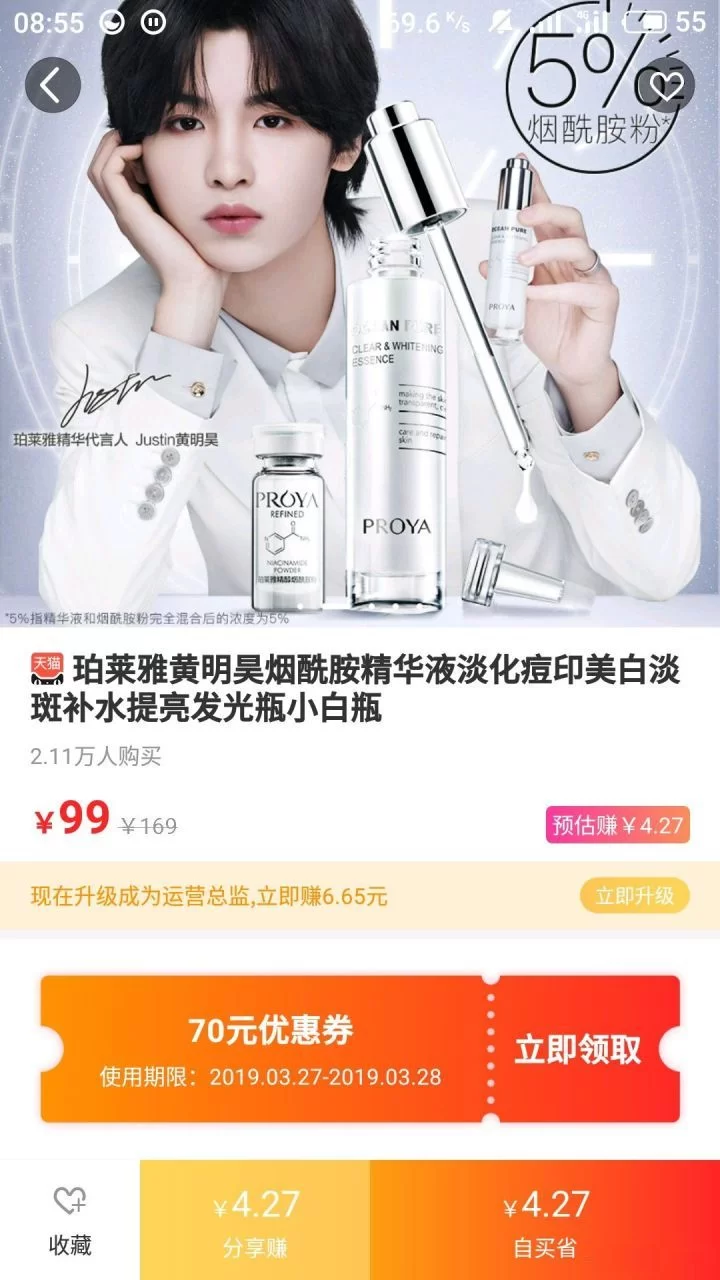Claim the 70元优惠券 via 立即领取
Screen dimensions: 720x1280
(578, 1049)
